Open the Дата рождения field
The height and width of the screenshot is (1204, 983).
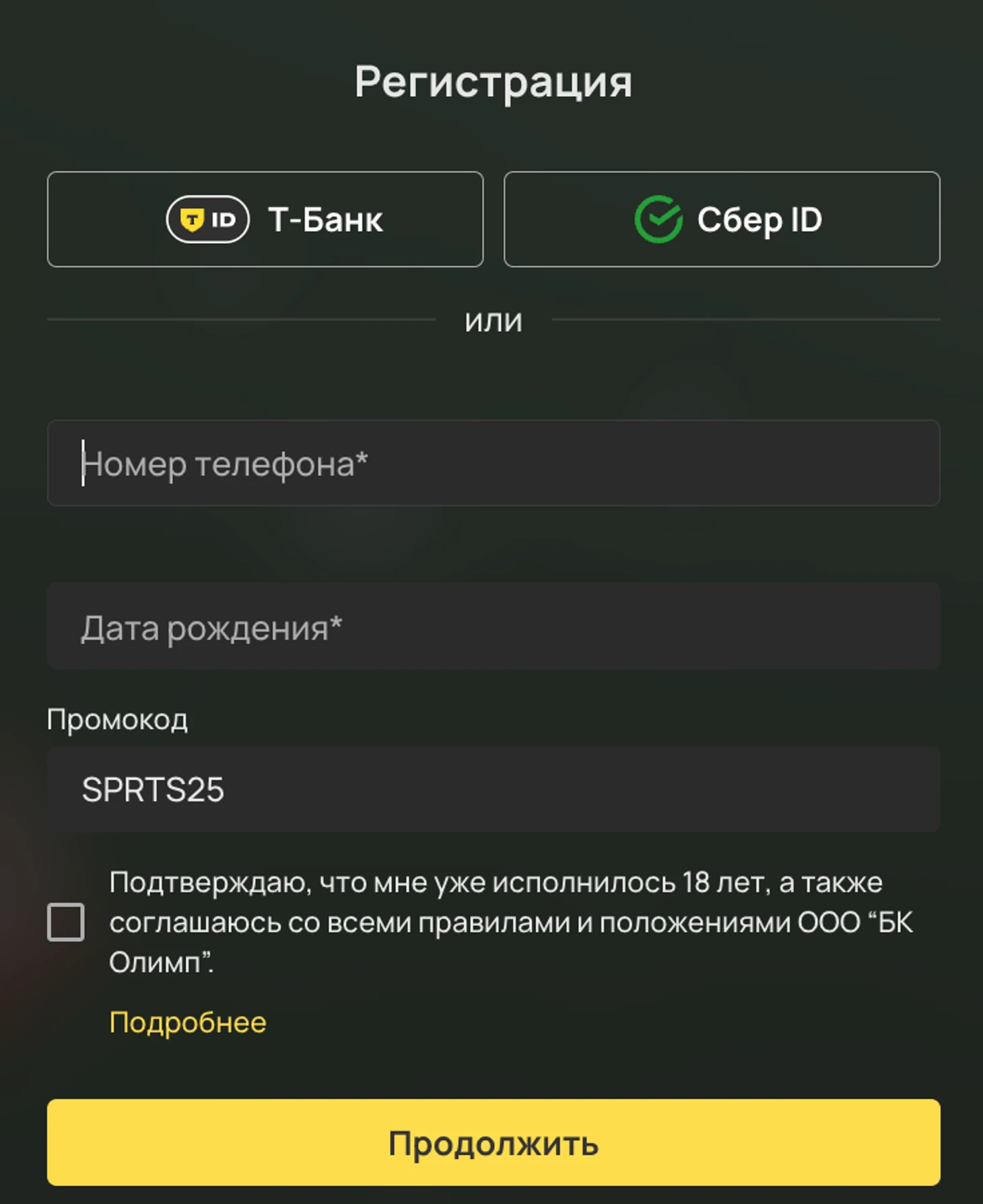tap(493, 627)
